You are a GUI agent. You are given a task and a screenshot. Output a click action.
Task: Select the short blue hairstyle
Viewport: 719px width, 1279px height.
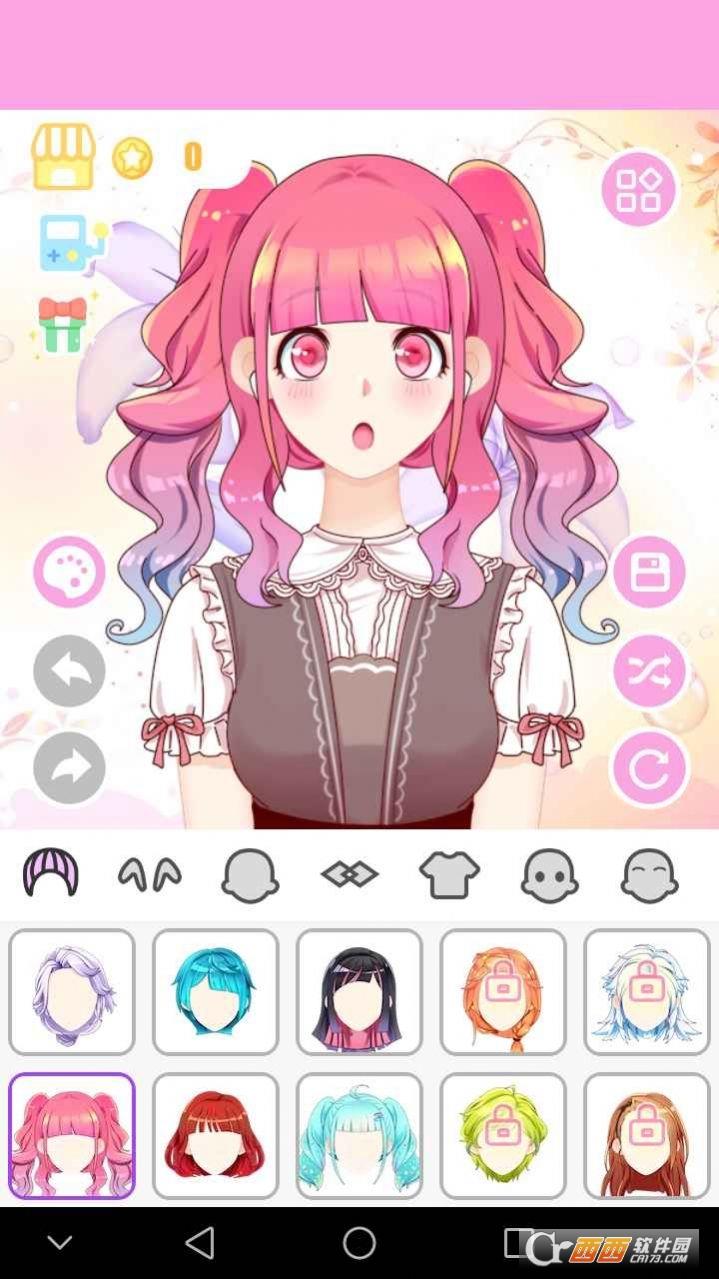point(215,991)
